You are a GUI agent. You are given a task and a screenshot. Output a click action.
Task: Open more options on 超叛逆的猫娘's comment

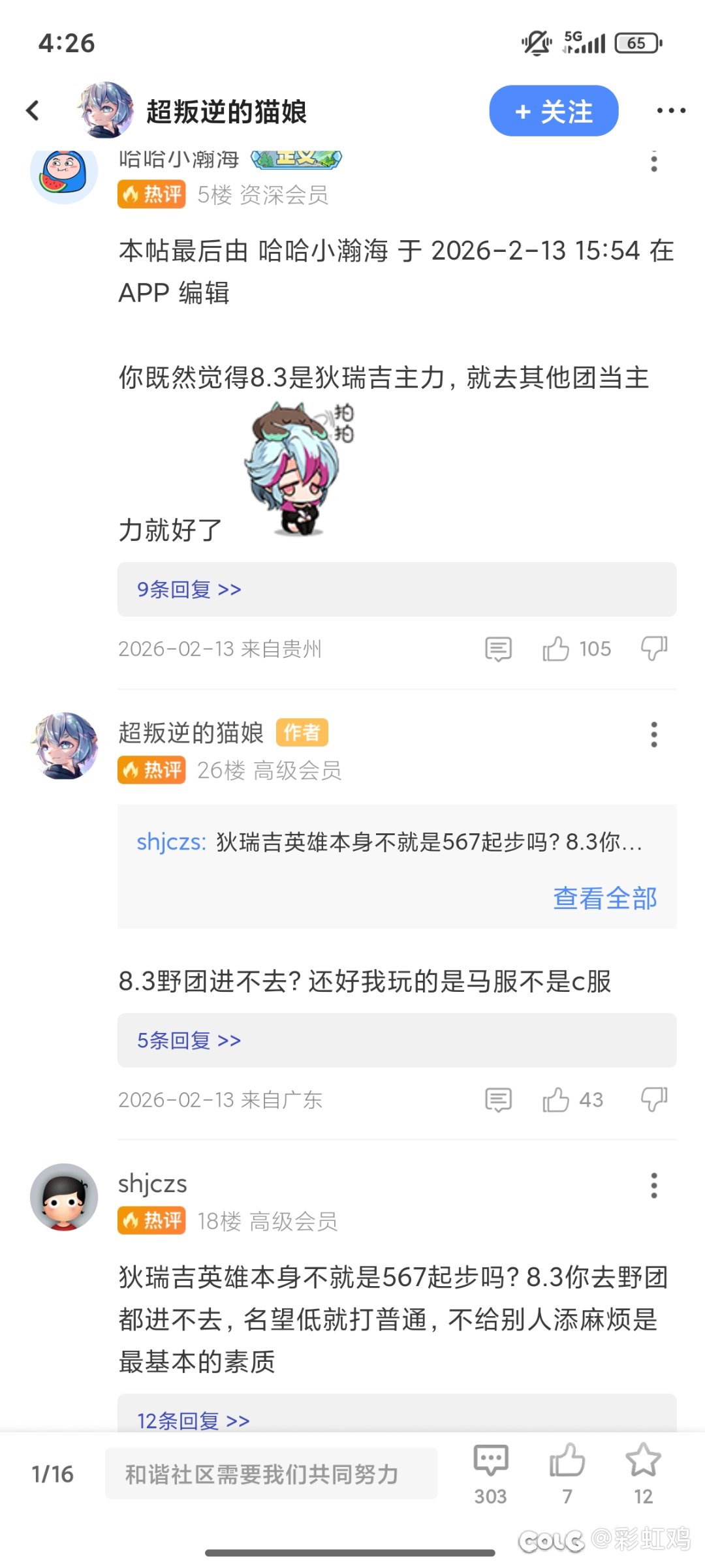click(653, 735)
